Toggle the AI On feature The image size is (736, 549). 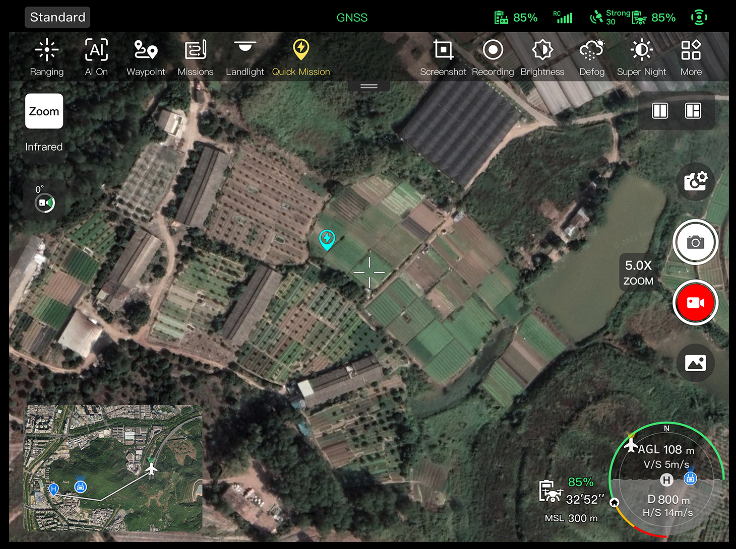[96, 56]
